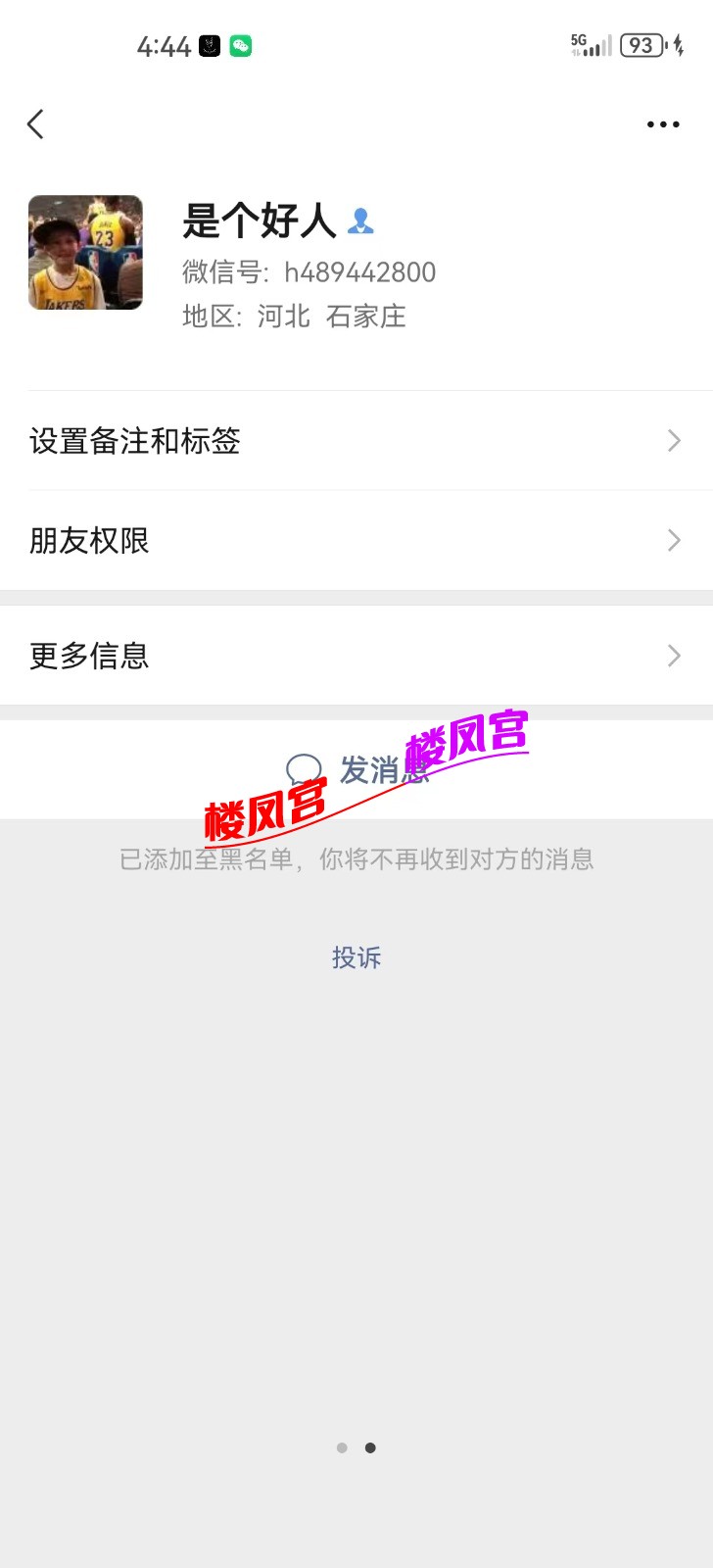Viewport: 713px width, 1568px height.
Task: Open 朋友权限 settings
Action: [x=356, y=540]
